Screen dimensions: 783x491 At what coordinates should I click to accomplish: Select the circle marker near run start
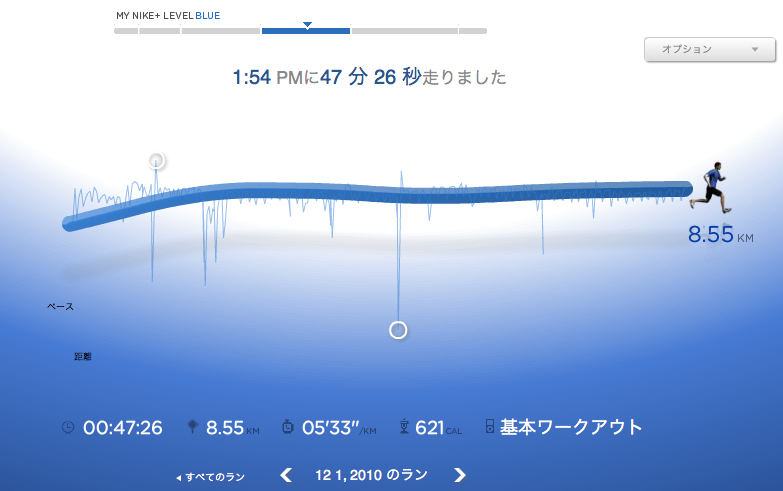(x=156, y=160)
